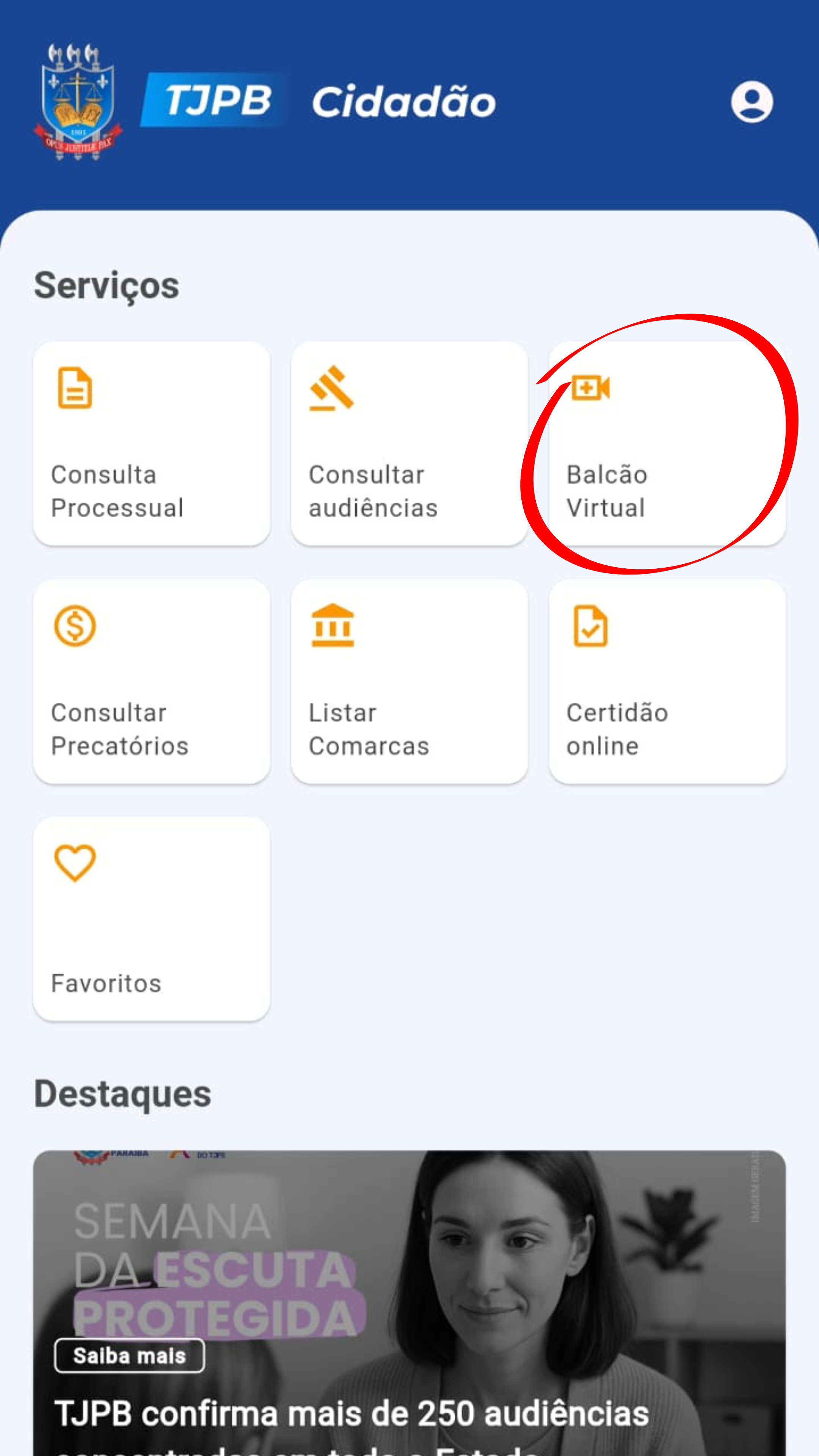Open the user profile icon
The width and height of the screenshot is (819, 1456).
tap(751, 102)
